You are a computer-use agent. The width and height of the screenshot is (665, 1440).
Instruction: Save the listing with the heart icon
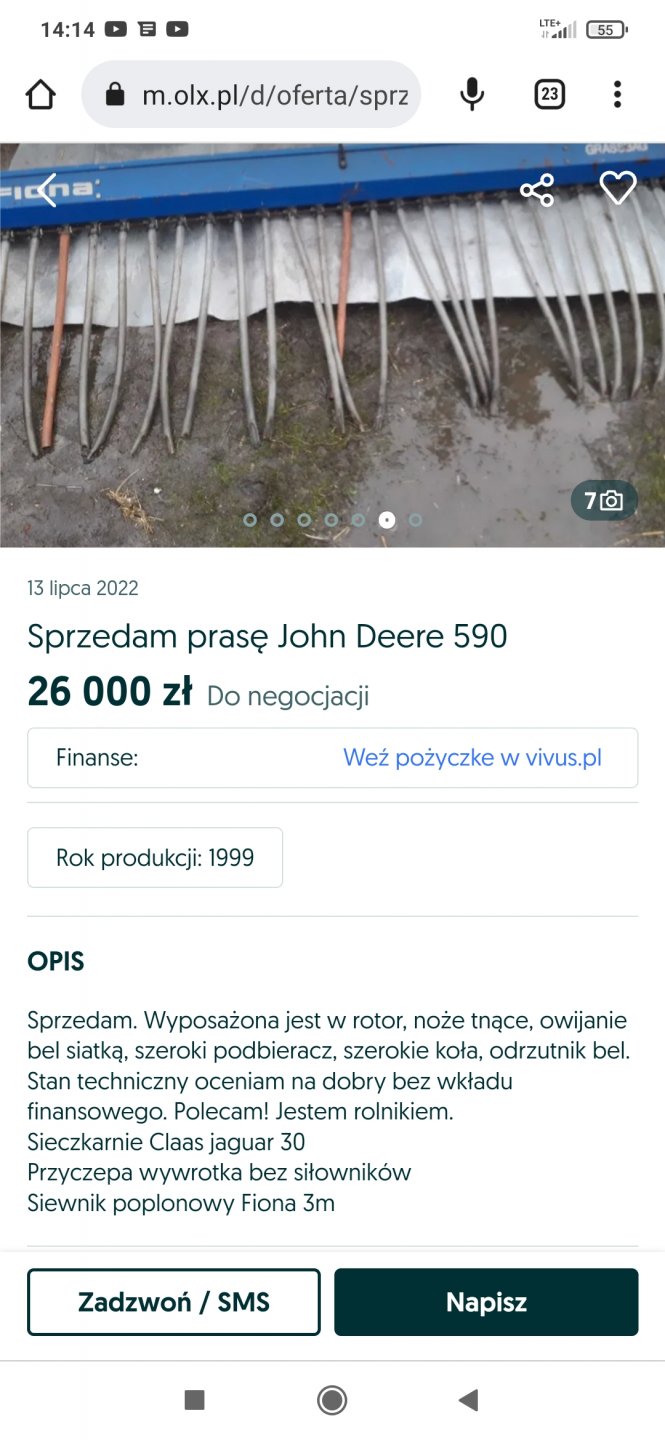pos(618,188)
